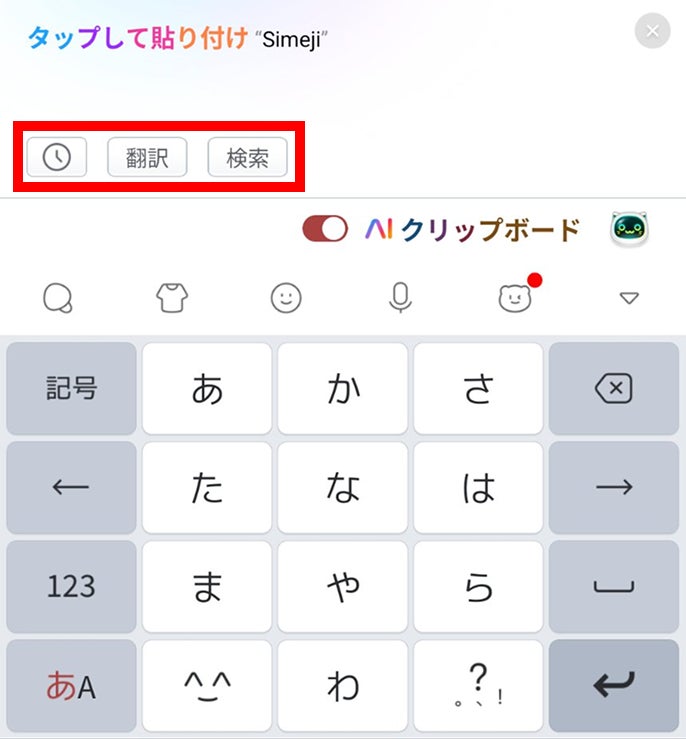Tap the 検索 search button

tap(247, 157)
